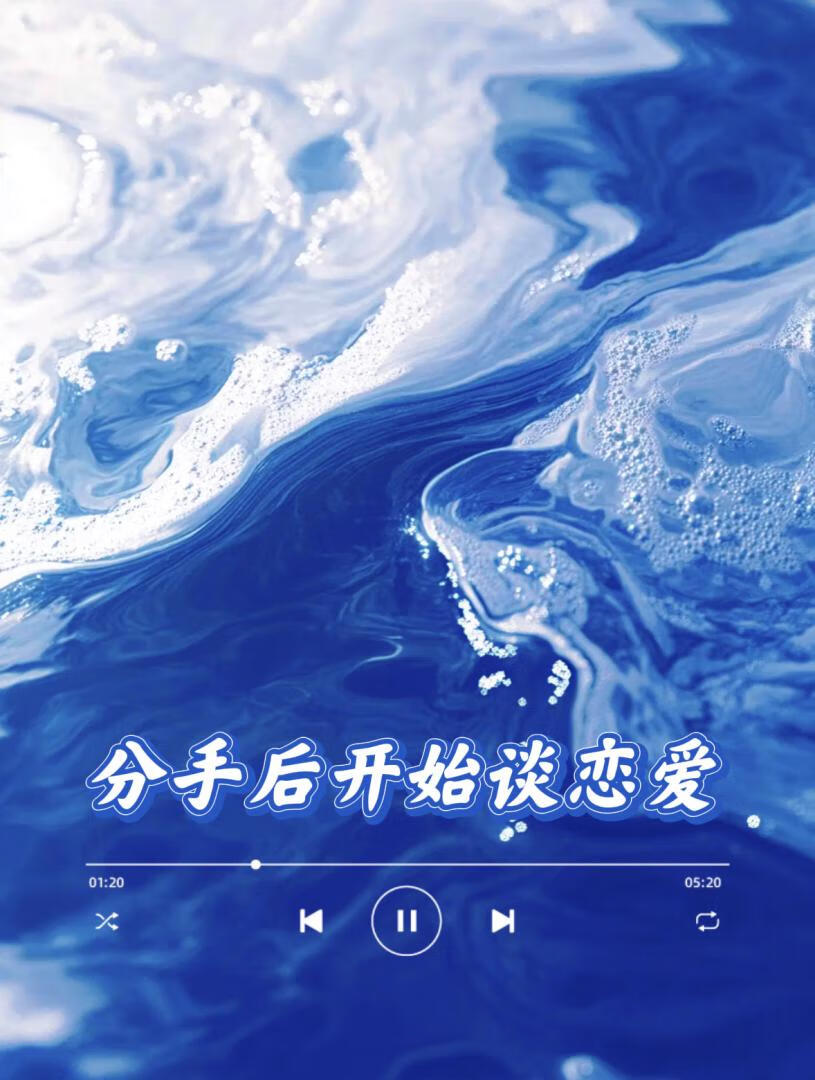Click the elapsed time label 01:20
This screenshot has height=1080, width=815.
tap(105, 882)
